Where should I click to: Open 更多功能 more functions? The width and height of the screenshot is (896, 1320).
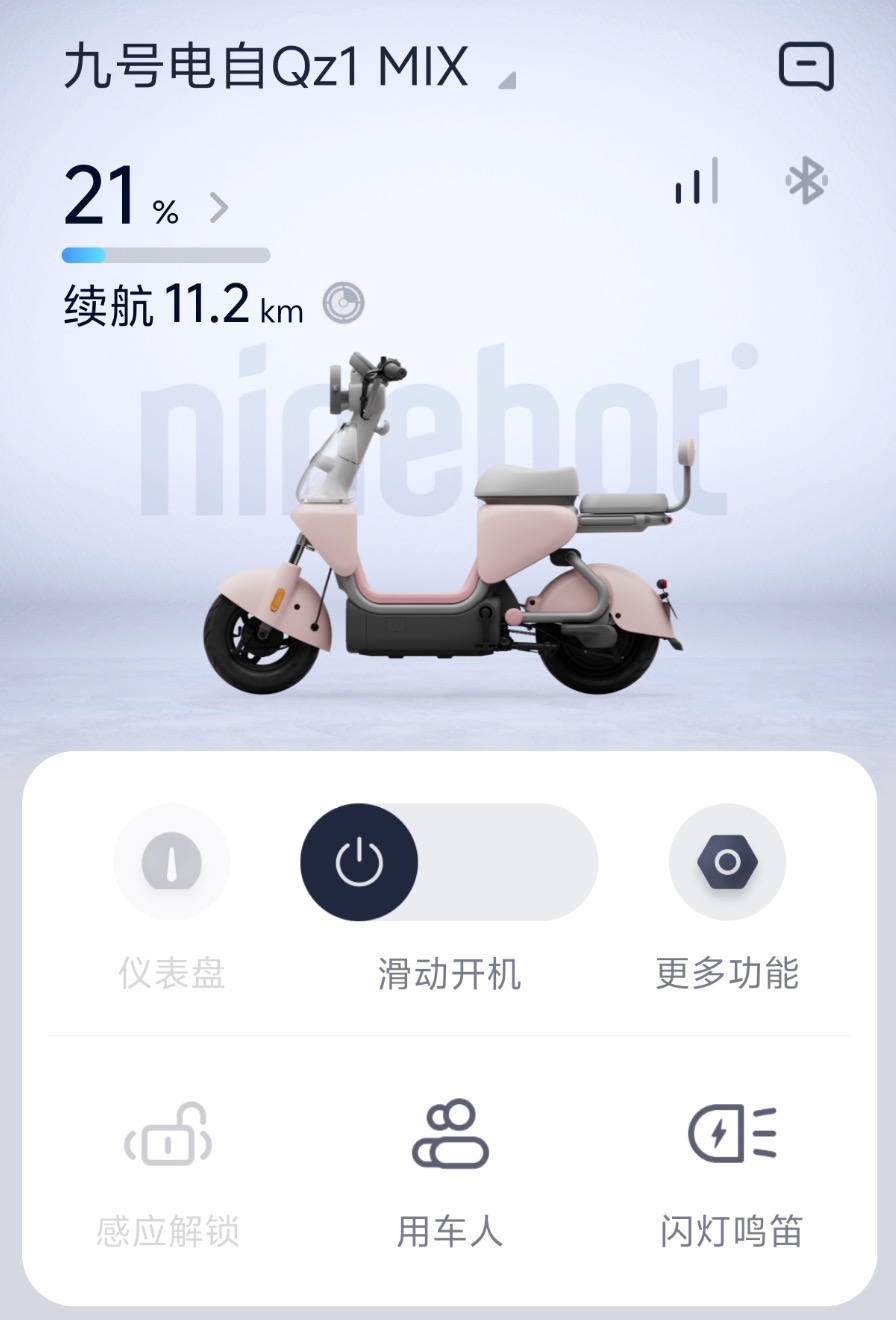point(727,862)
